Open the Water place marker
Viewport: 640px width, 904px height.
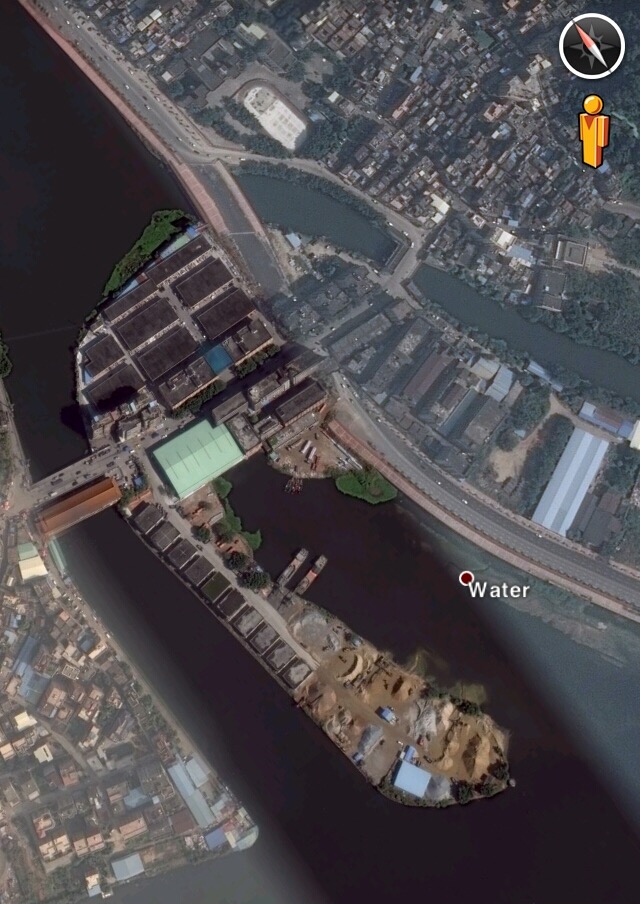coord(467,578)
